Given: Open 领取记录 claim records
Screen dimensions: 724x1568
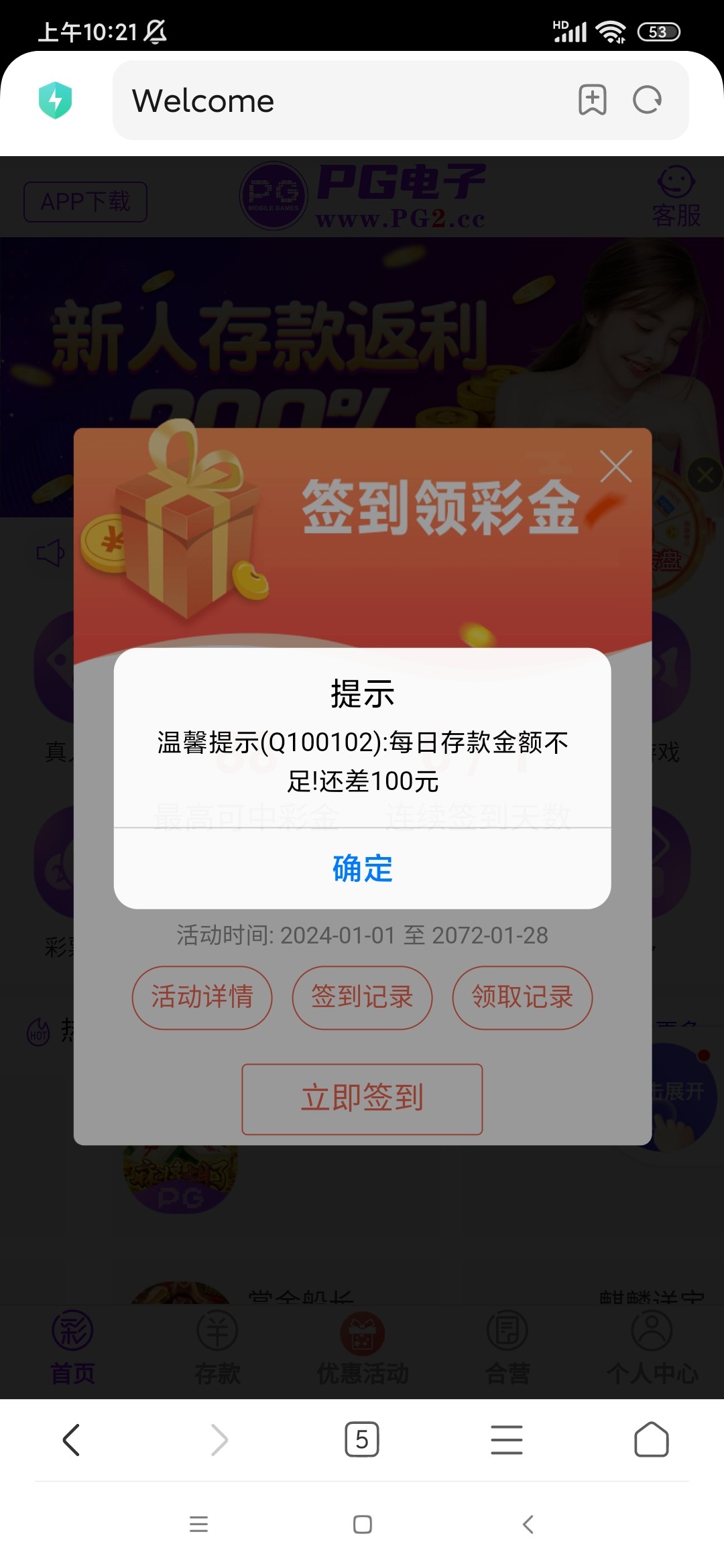Looking at the screenshot, I should tap(522, 997).
